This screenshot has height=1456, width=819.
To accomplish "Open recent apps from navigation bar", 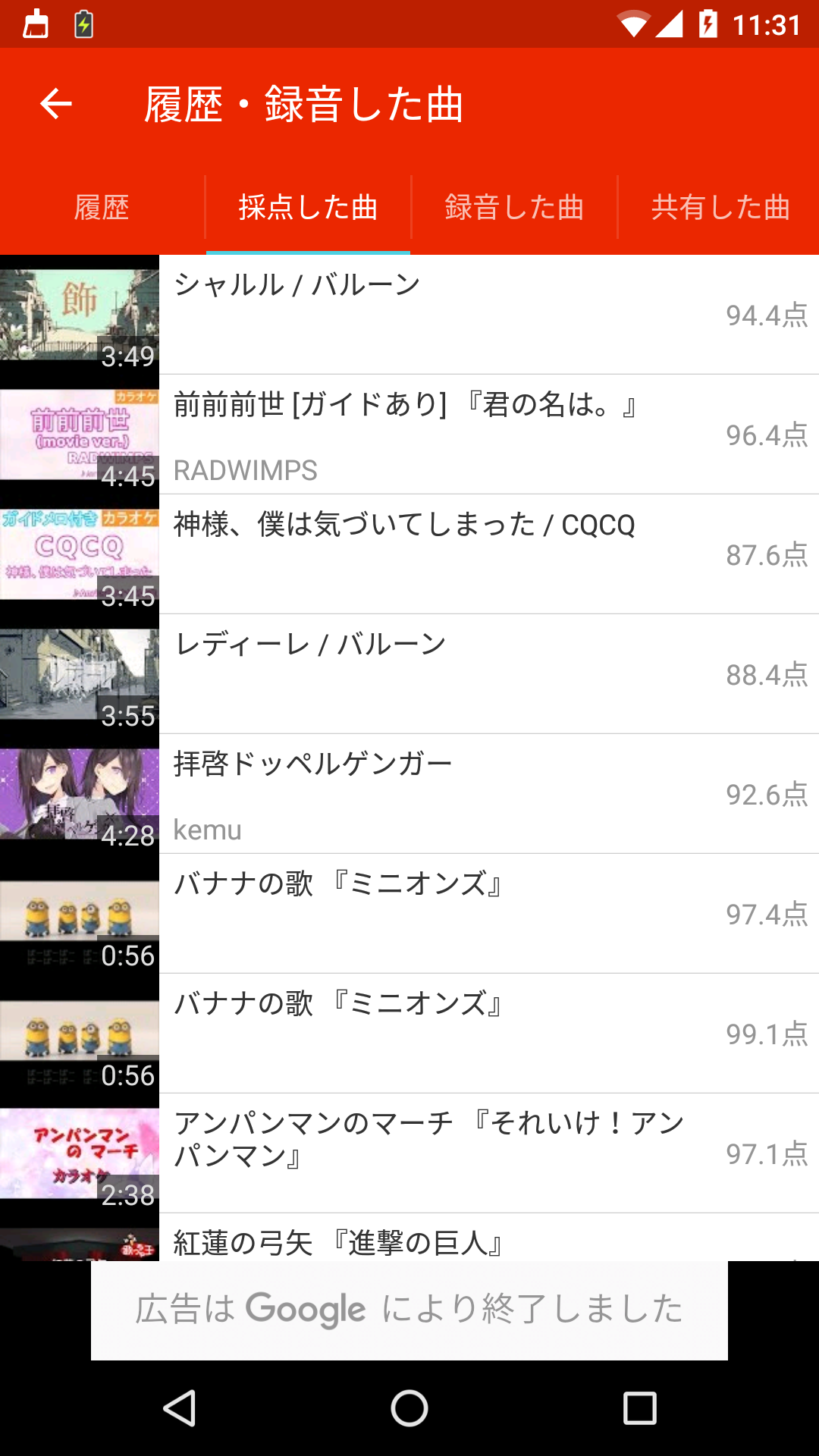I will click(x=639, y=1409).
